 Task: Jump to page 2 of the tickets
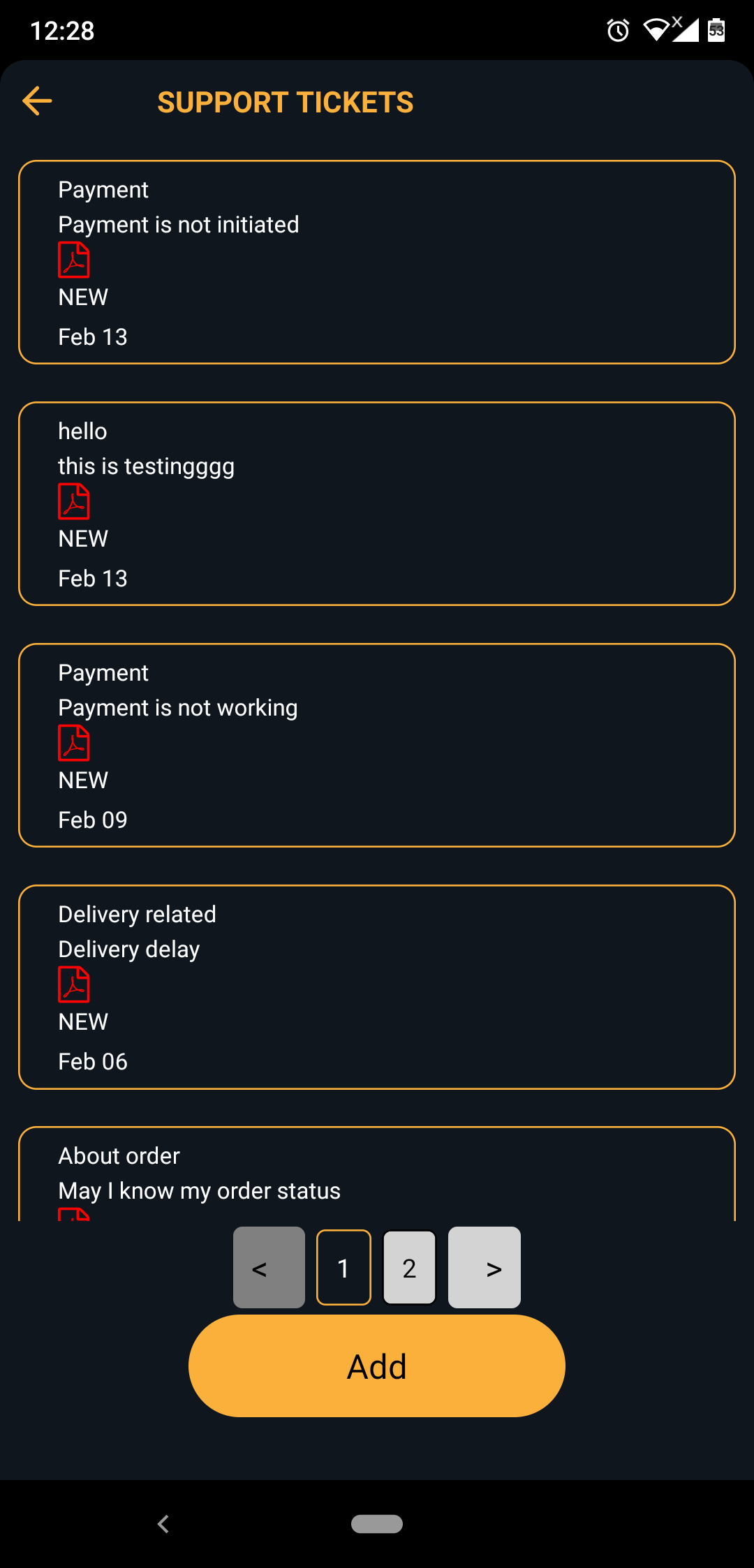tap(410, 1267)
